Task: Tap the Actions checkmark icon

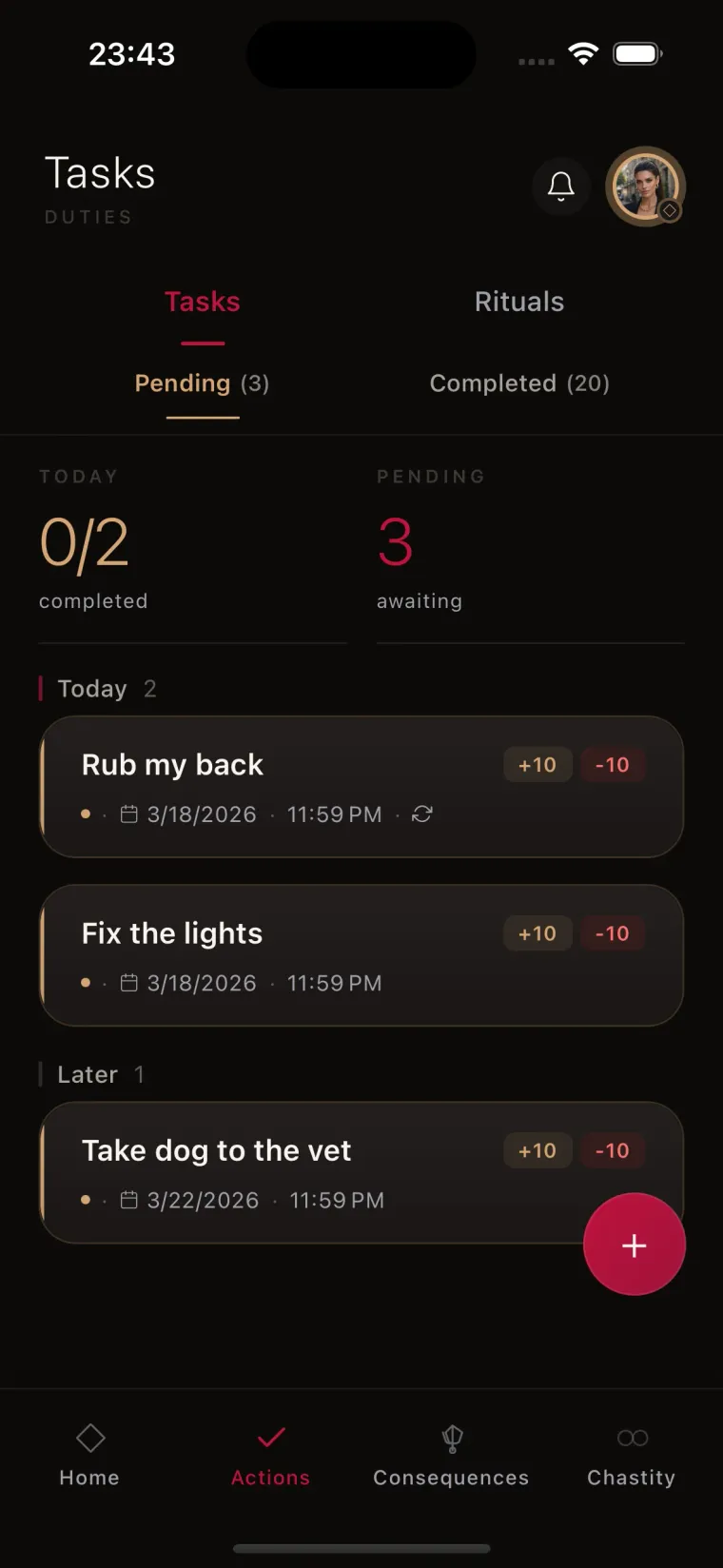Action: (x=270, y=1437)
